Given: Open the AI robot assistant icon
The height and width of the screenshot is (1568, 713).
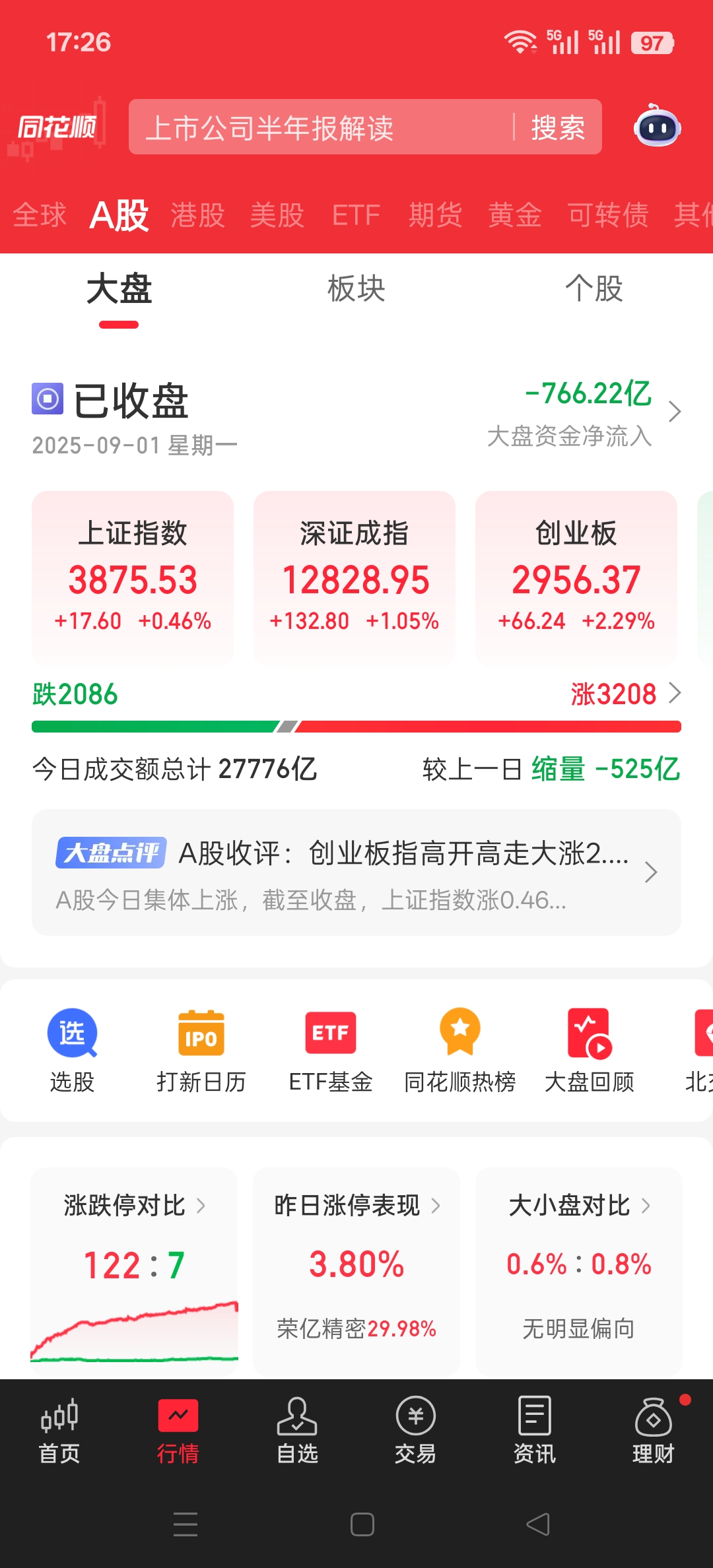Looking at the screenshot, I should click(x=657, y=127).
